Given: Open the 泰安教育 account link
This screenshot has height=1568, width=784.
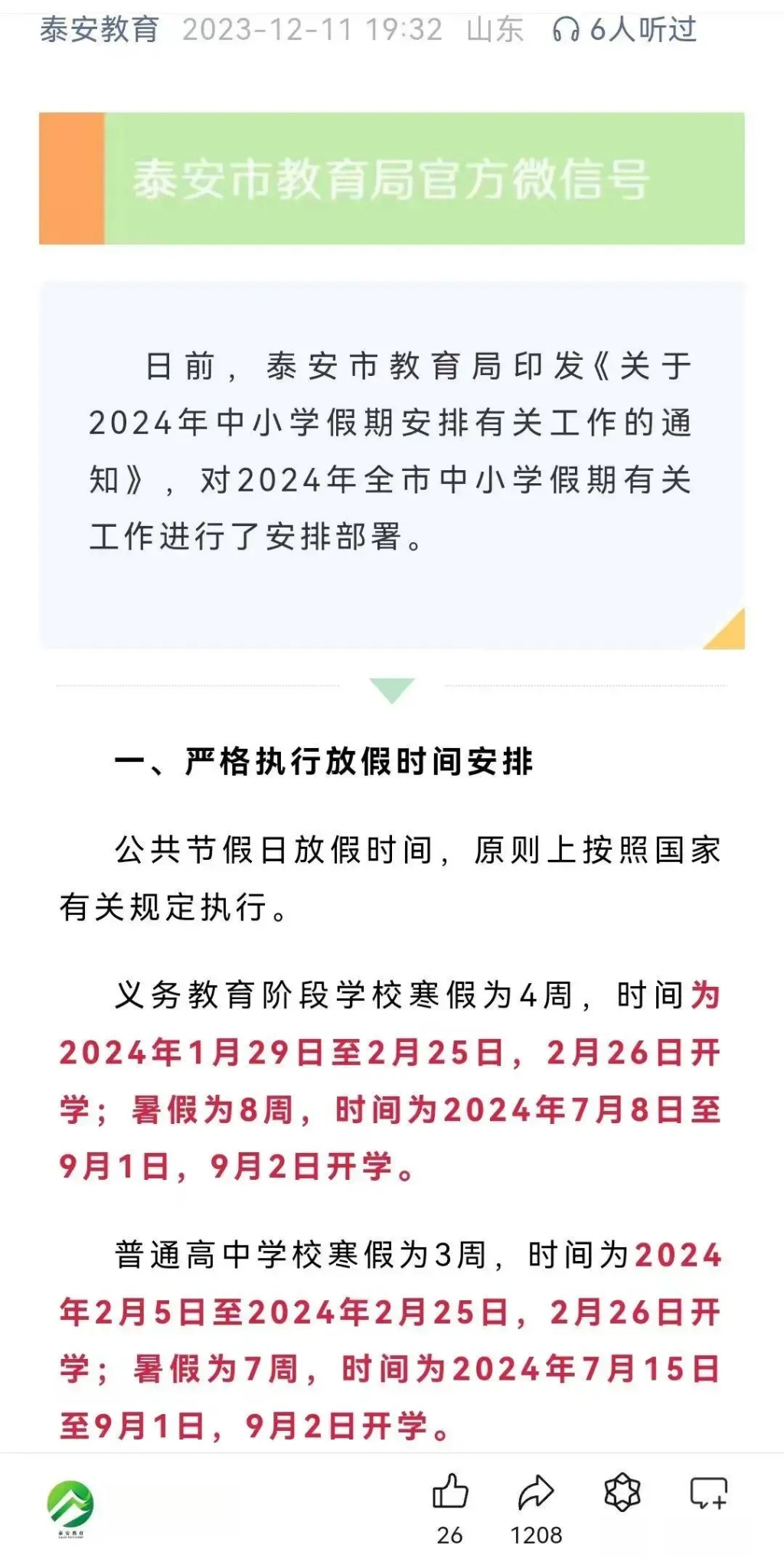Looking at the screenshot, I should (x=99, y=31).
